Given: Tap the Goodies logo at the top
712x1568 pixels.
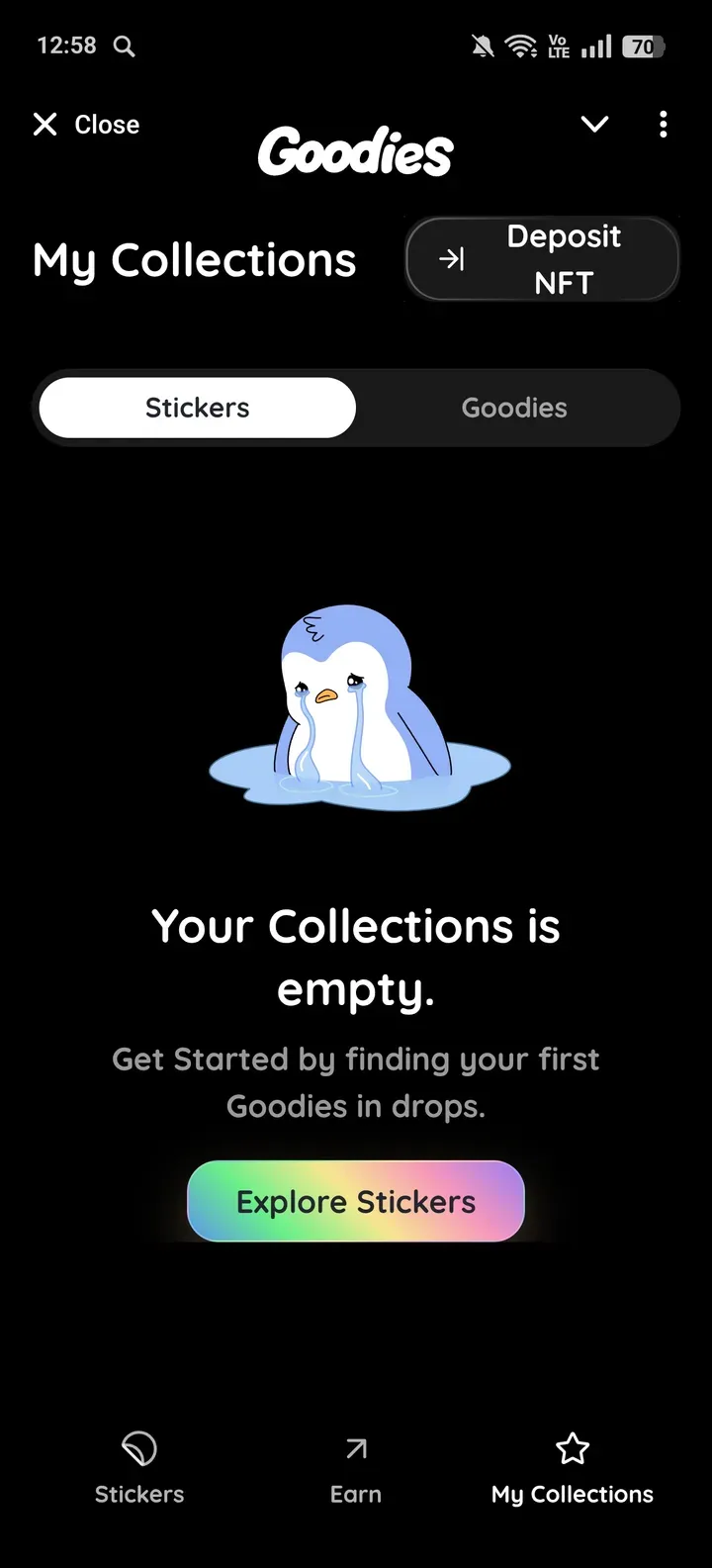Looking at the screenshot, I should [355, 150].
